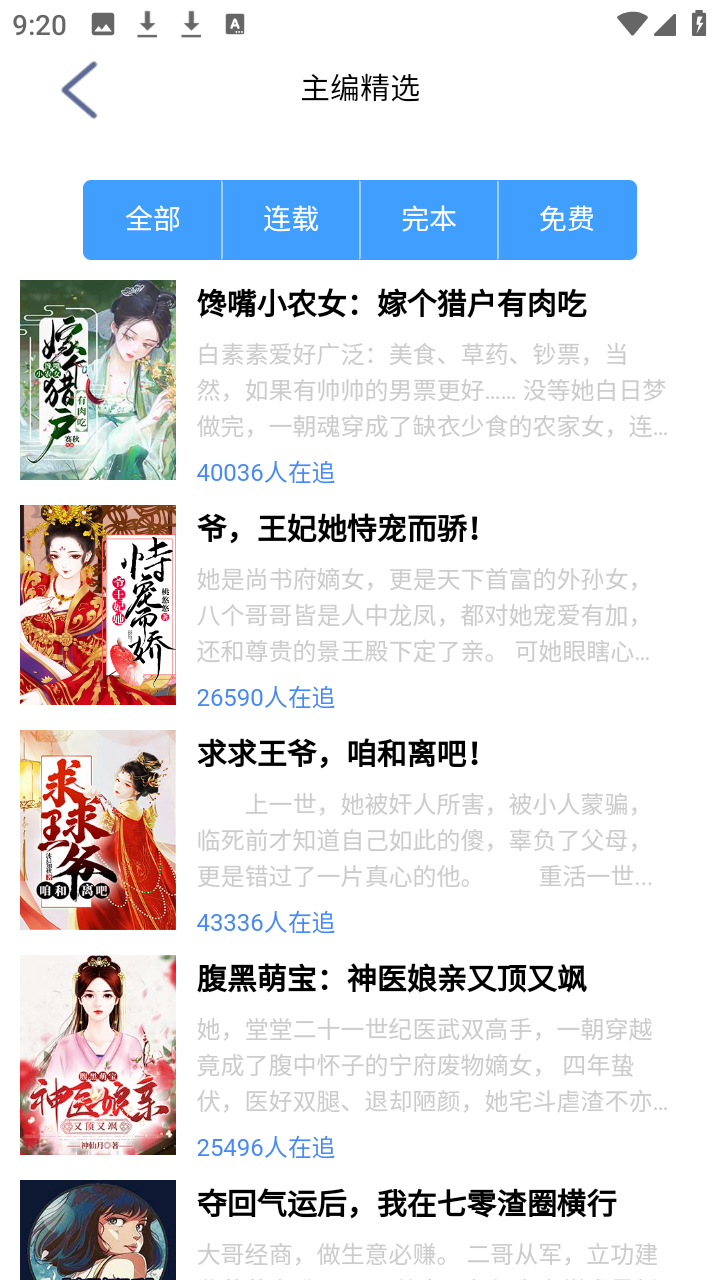Tap the first download icon in status bar
Screen dimensions: 720x1280
click(x=146, y=25)
